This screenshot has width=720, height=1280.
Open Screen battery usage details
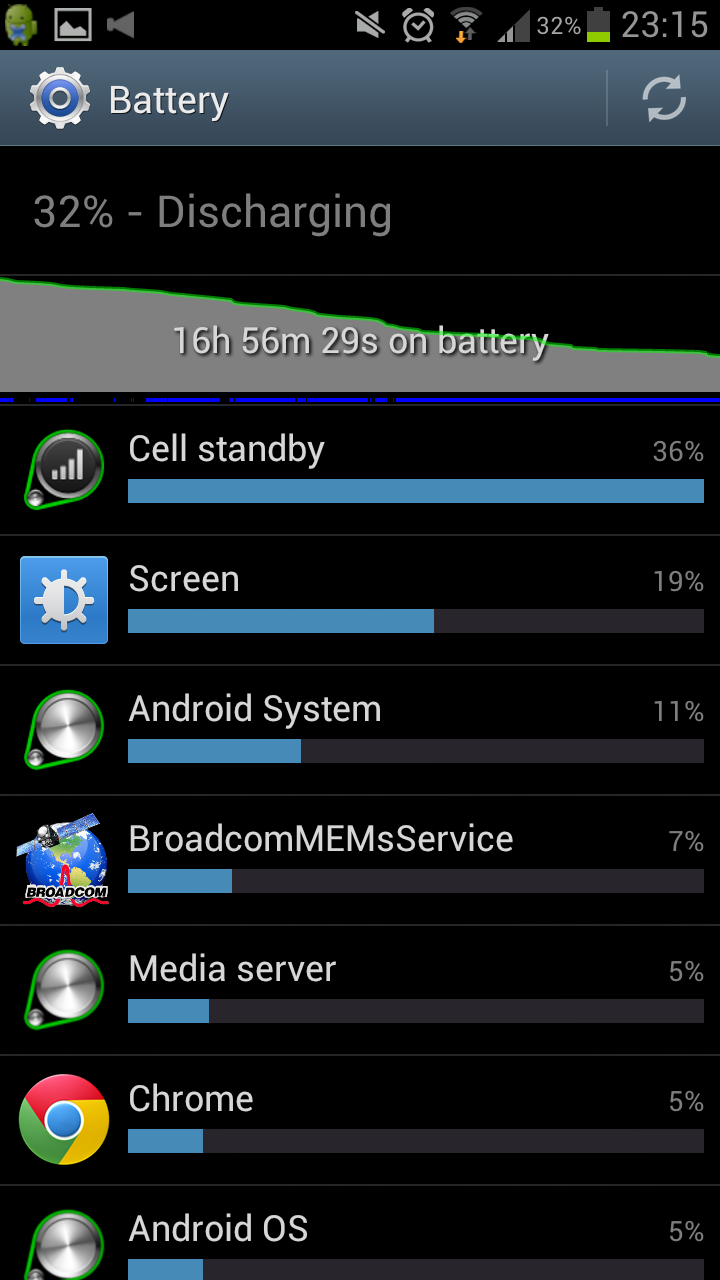(x=360, y=601)
